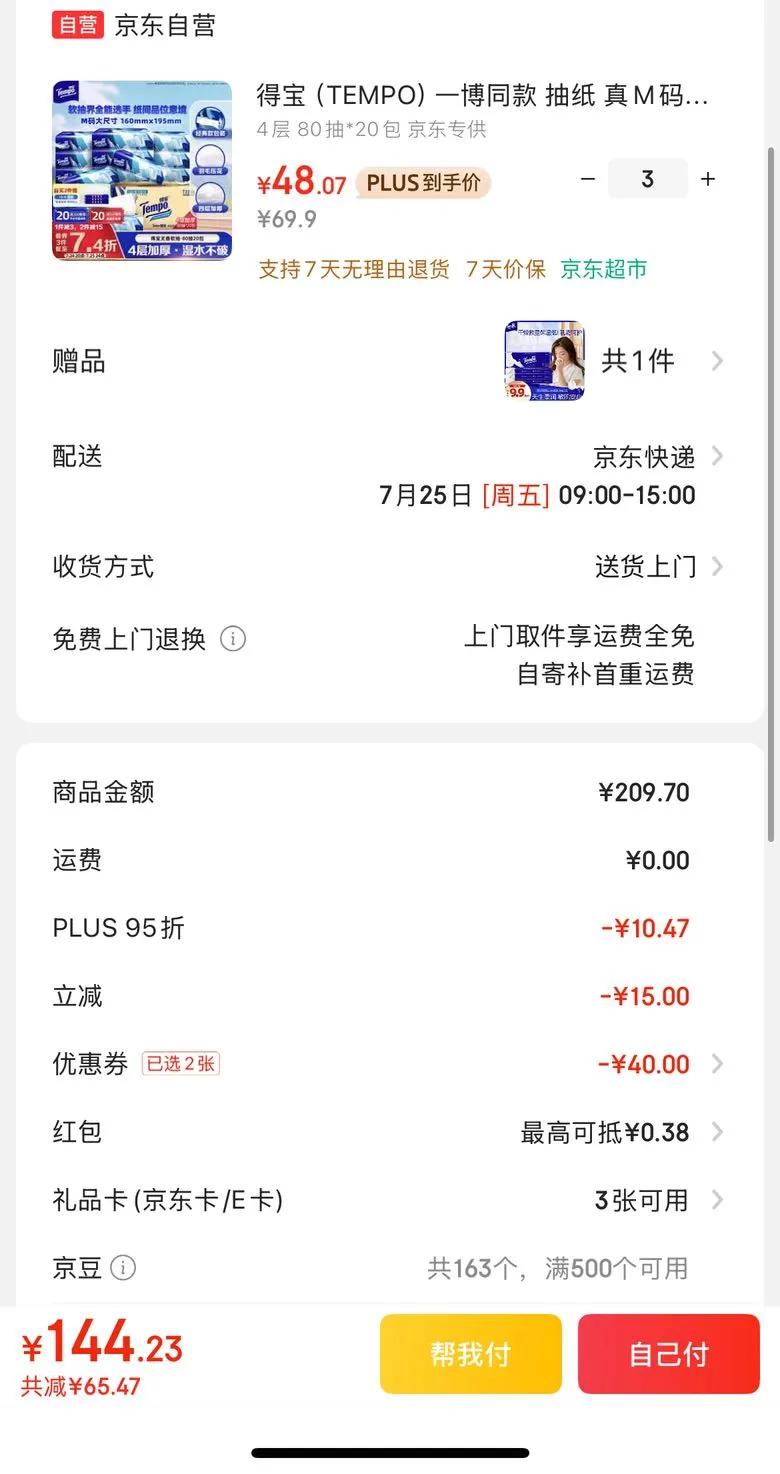Tap 自己付 to pay for the order
The image size is (780, 1474).
click(x=668, y=1354)
